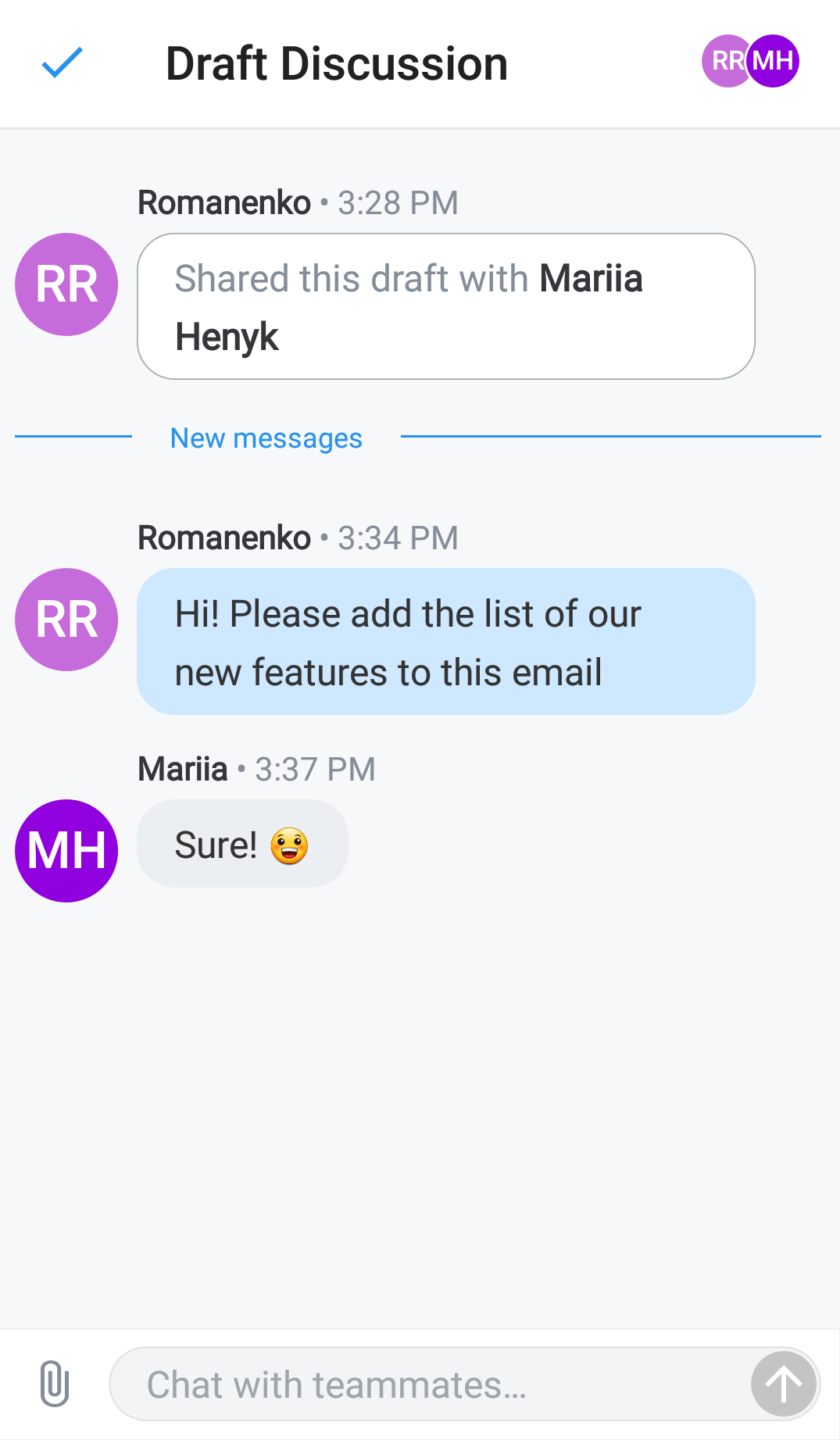Open Romanenko's avatar beside the 3:34 PM message

pos(66,620)
